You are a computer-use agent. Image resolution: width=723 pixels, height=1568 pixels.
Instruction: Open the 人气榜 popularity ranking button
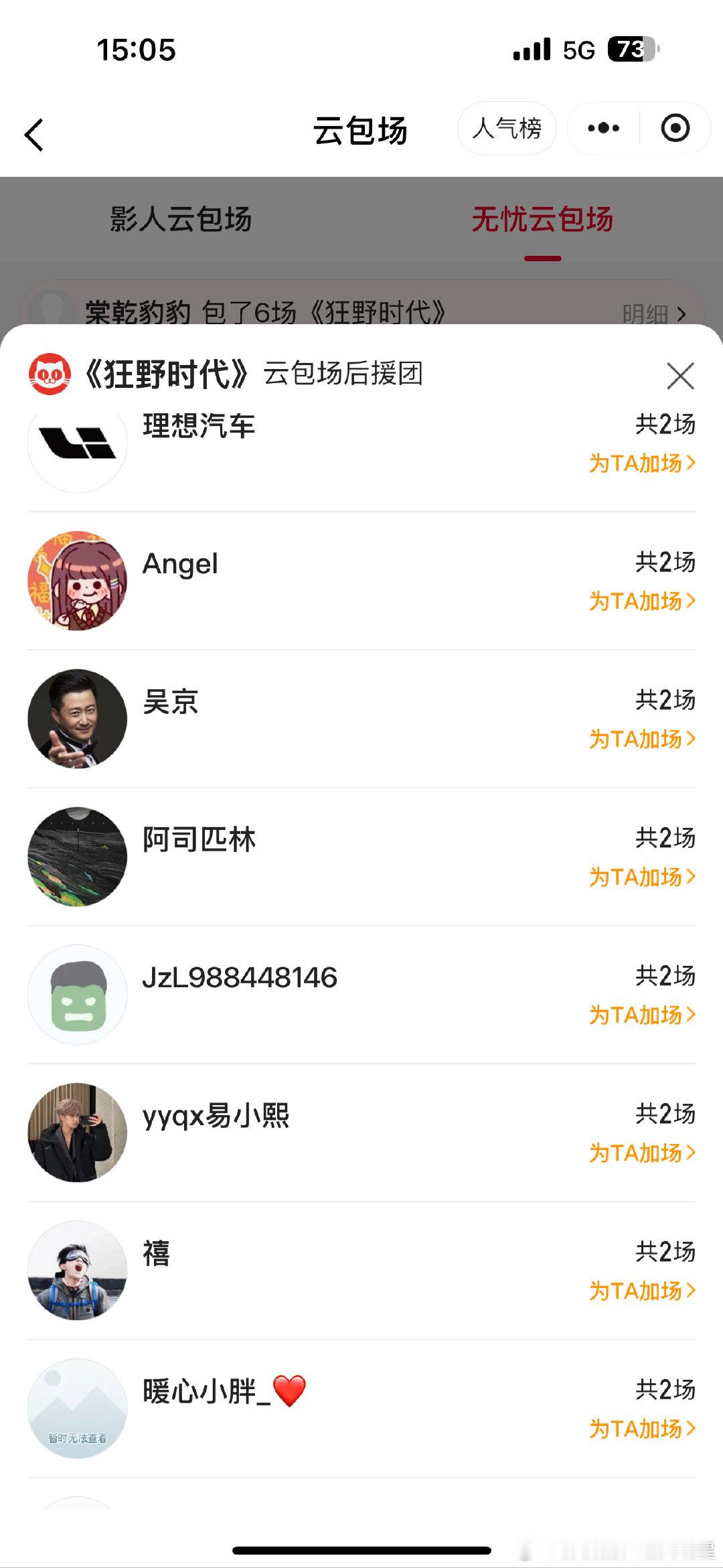tap(507, 126)
